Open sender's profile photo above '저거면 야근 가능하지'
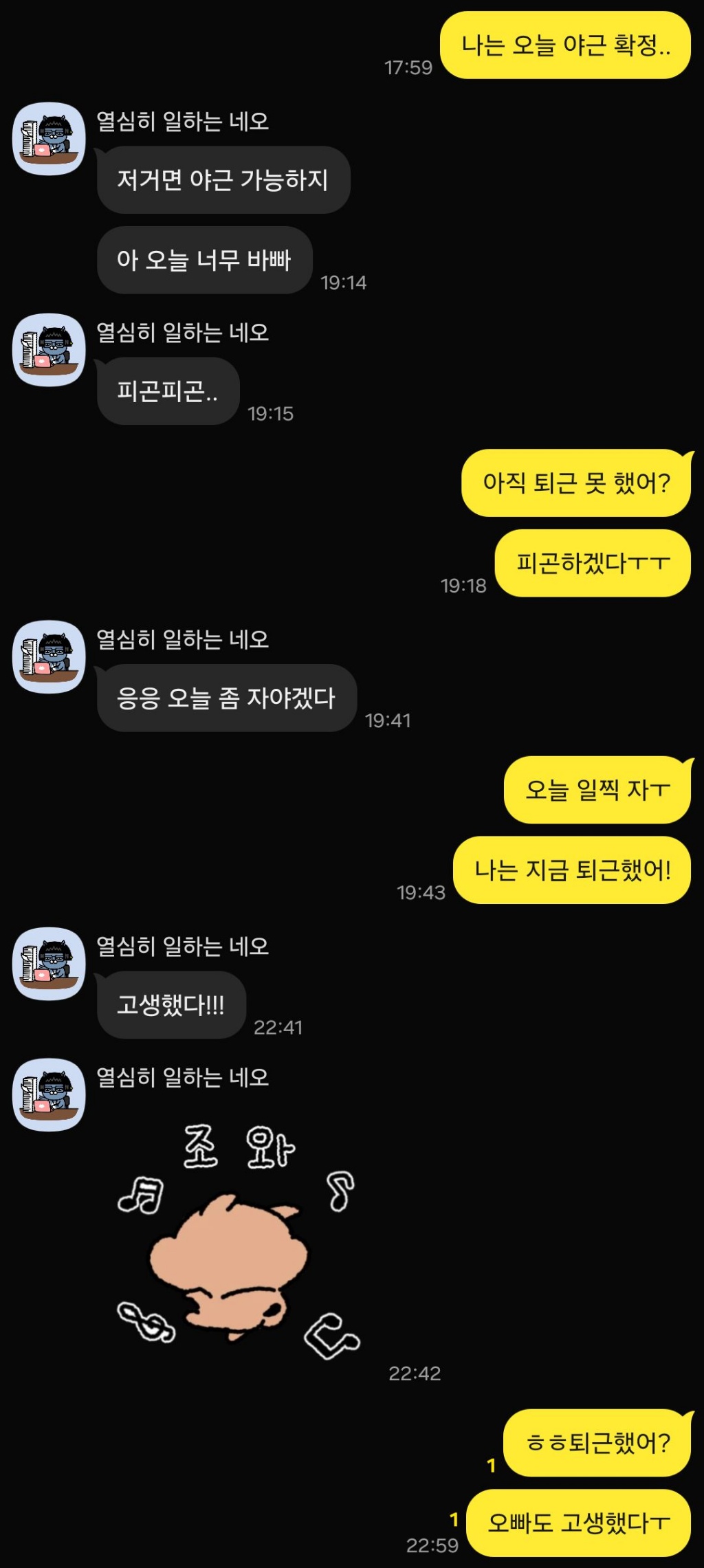704x1568 pixels. pyautogui.click(x=49, y=138)
